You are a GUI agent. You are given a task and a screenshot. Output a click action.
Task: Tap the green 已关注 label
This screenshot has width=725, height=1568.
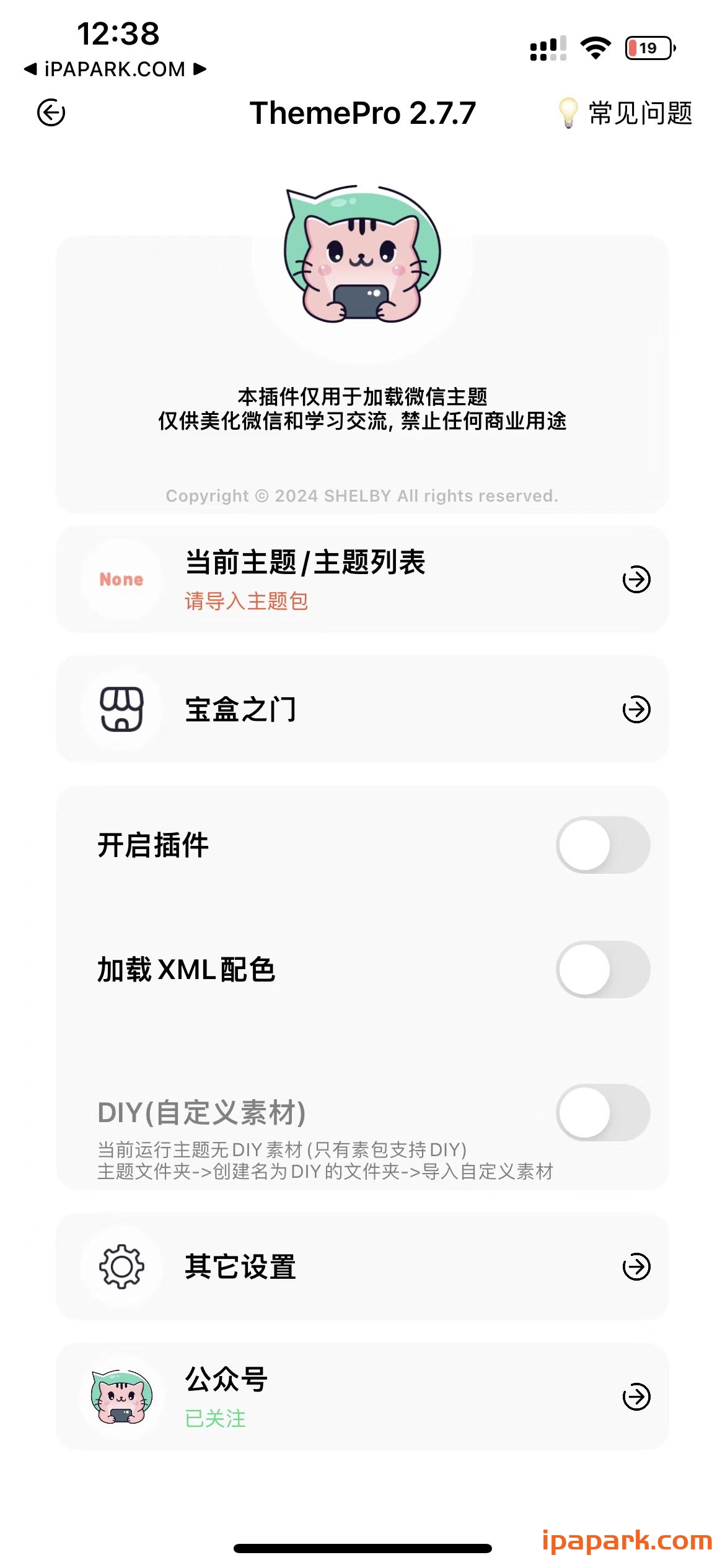coord(215,1419)
